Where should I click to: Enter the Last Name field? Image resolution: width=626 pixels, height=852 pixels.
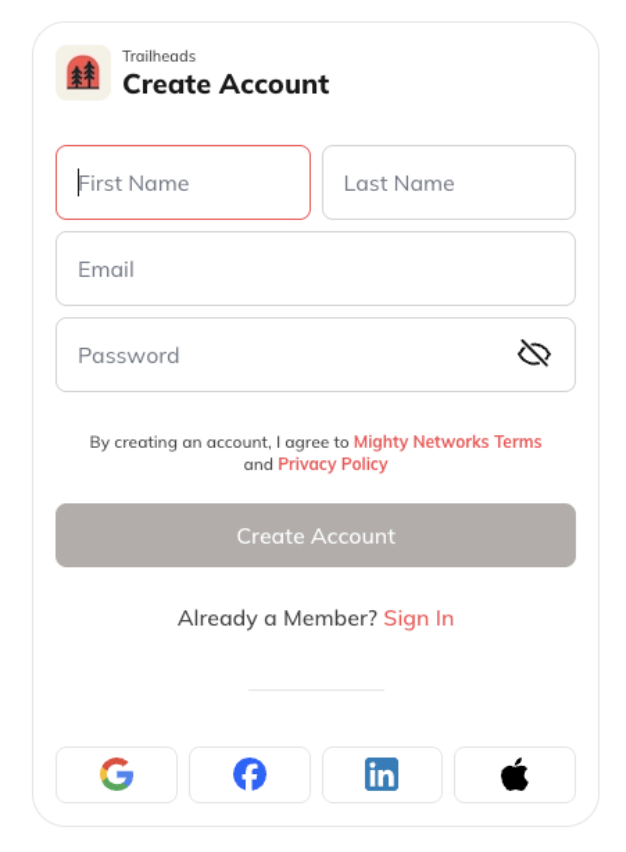coord(448,183)
